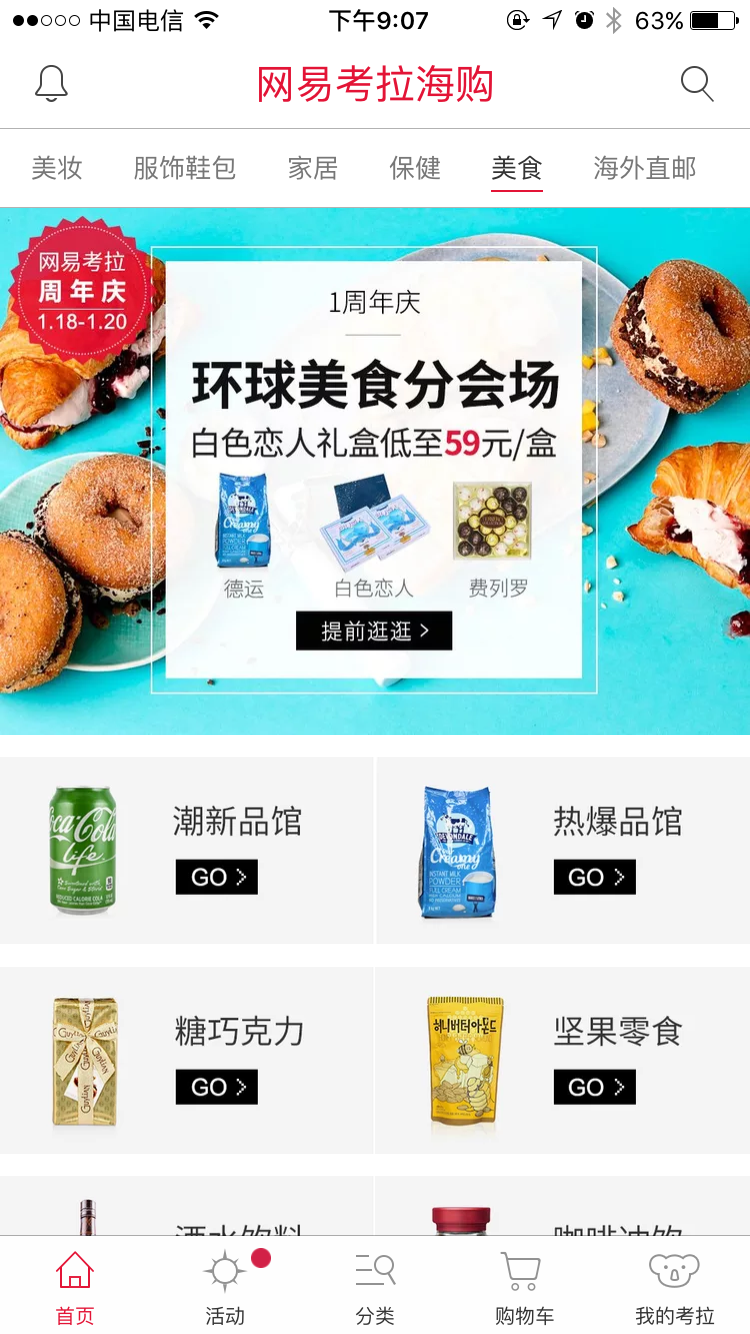Viewport: 750px width, 1334px height.
Task: Switch to the 美妆 category tab
Action: (x=57, y=168)
